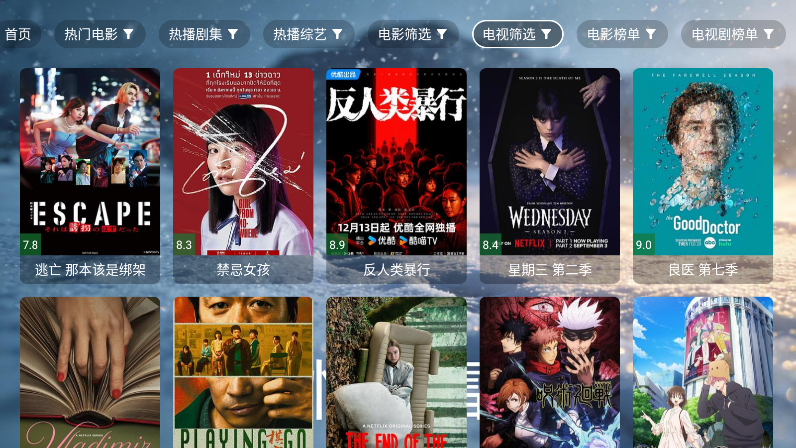Open the 热播剧集 tab
The image size is (796, 448).
pyautogui.click(x=204, y=34)
